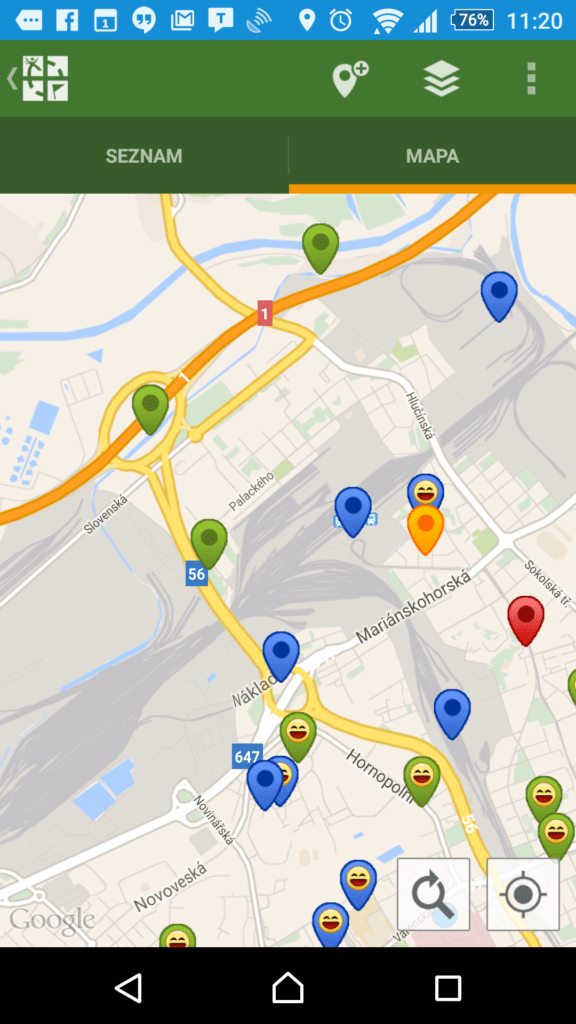This screenshot has width=576, height=1024.
Task: Tap the red cache pin
Action: 526,620
